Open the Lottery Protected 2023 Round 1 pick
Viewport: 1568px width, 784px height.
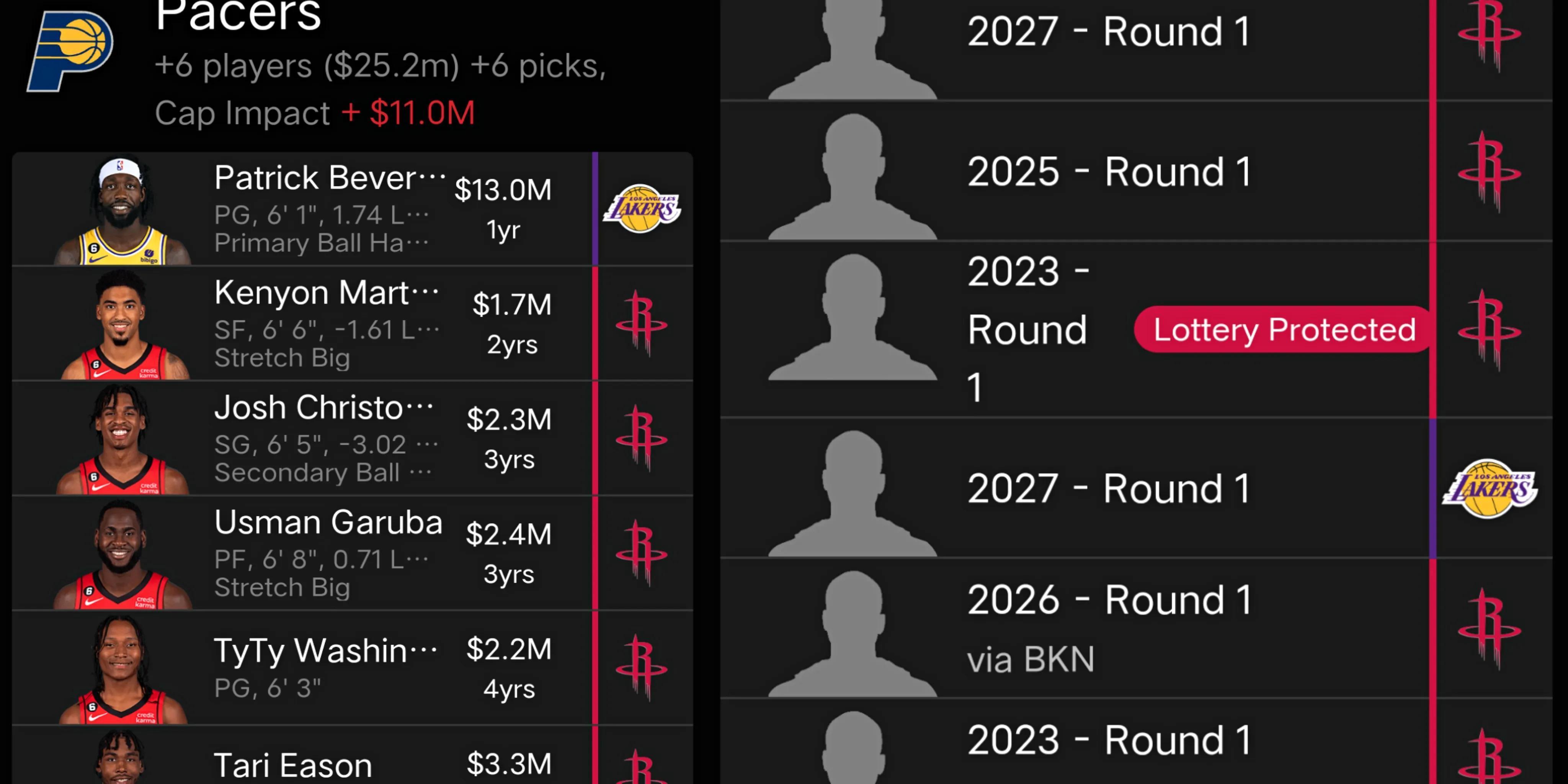pyautogui.click(x=1108, y=329)
